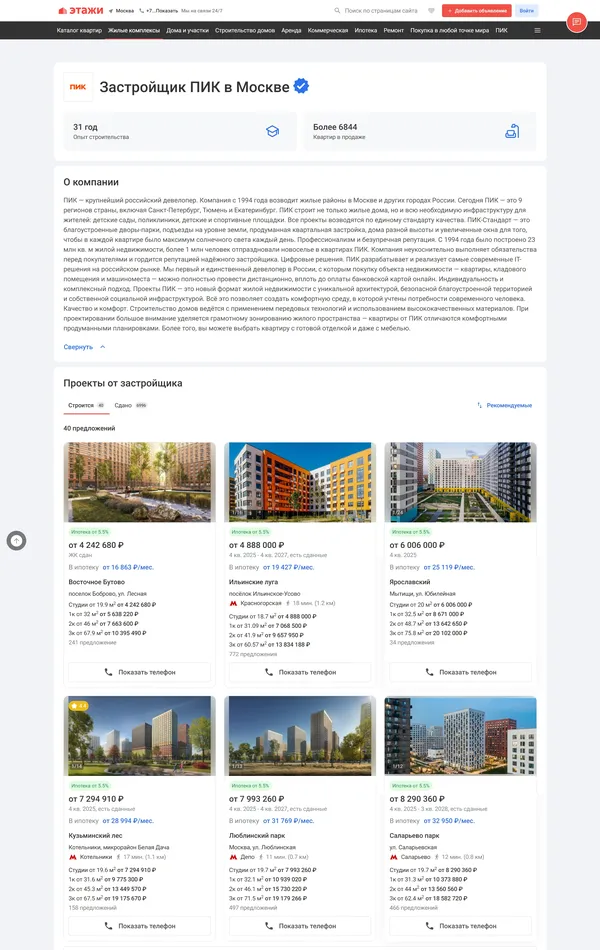Open favorites heart icon in header
The image size is (600, 950).
click(x=431, y=10)
